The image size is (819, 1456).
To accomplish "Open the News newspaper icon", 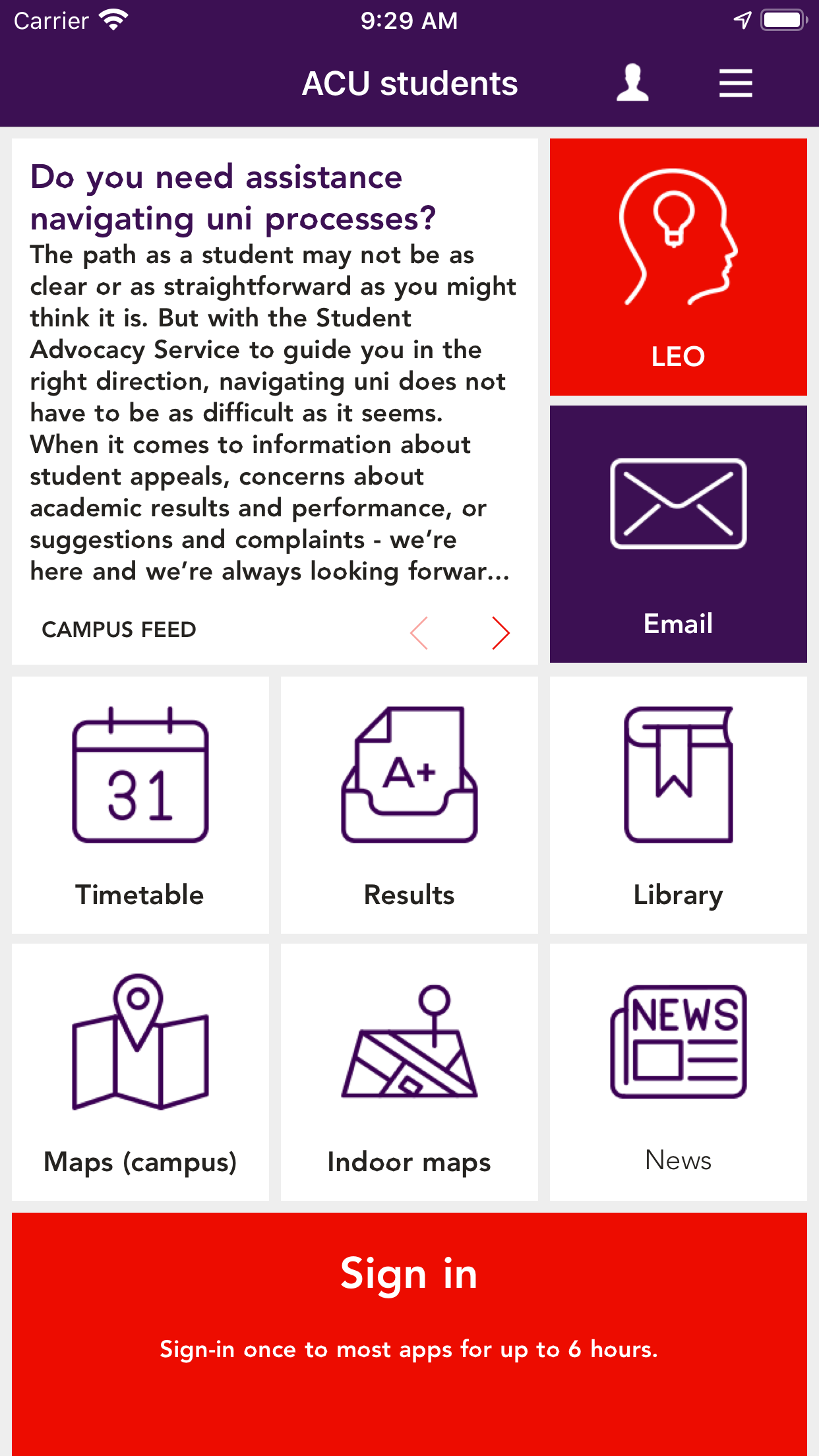I will click(x=678, y=1042).
